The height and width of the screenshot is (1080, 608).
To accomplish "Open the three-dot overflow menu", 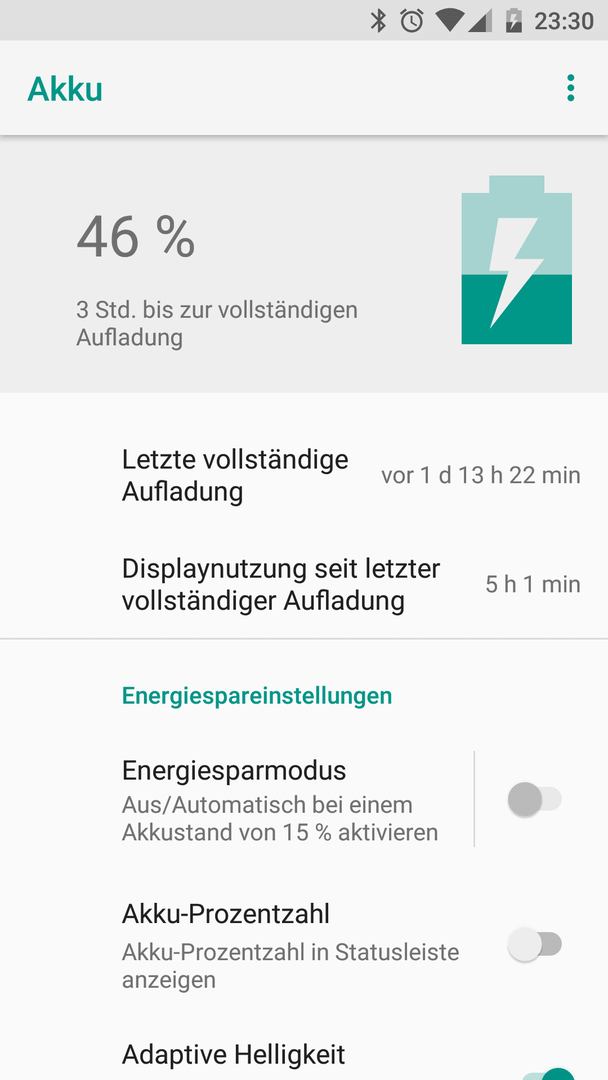I will click(570, 89).
